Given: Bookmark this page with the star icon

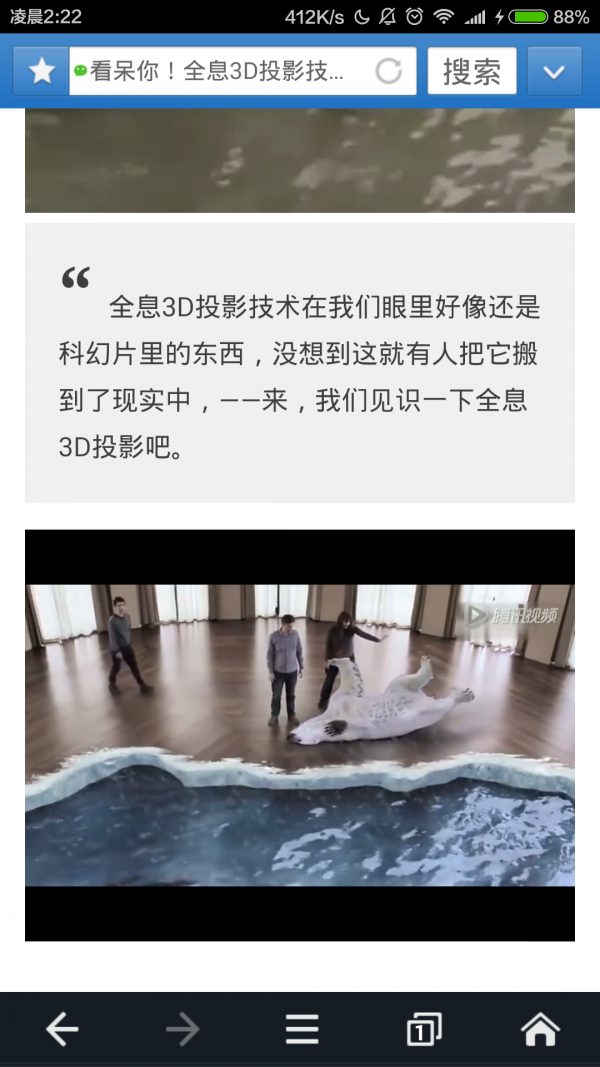Looking at the screenshot, I should click(x=41, y=71).
